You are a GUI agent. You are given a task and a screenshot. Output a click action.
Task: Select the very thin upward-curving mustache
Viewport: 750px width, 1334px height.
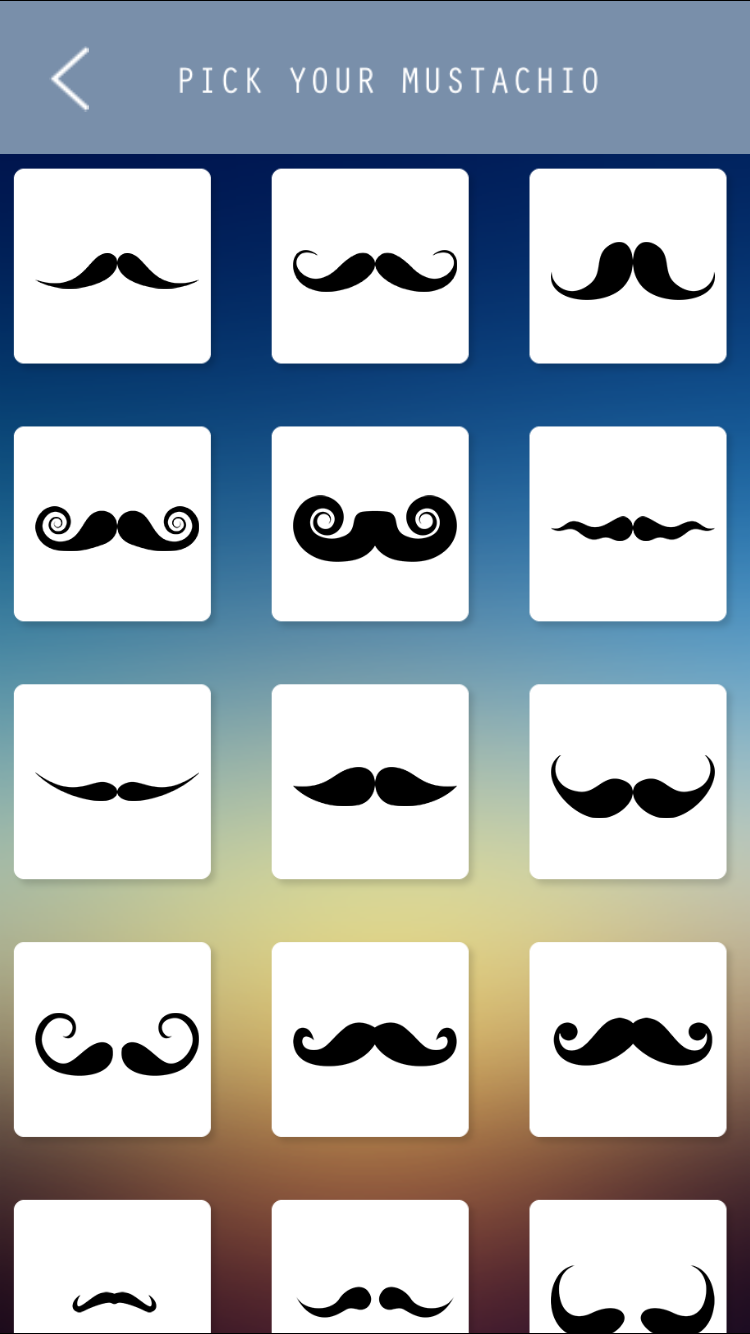112,782
